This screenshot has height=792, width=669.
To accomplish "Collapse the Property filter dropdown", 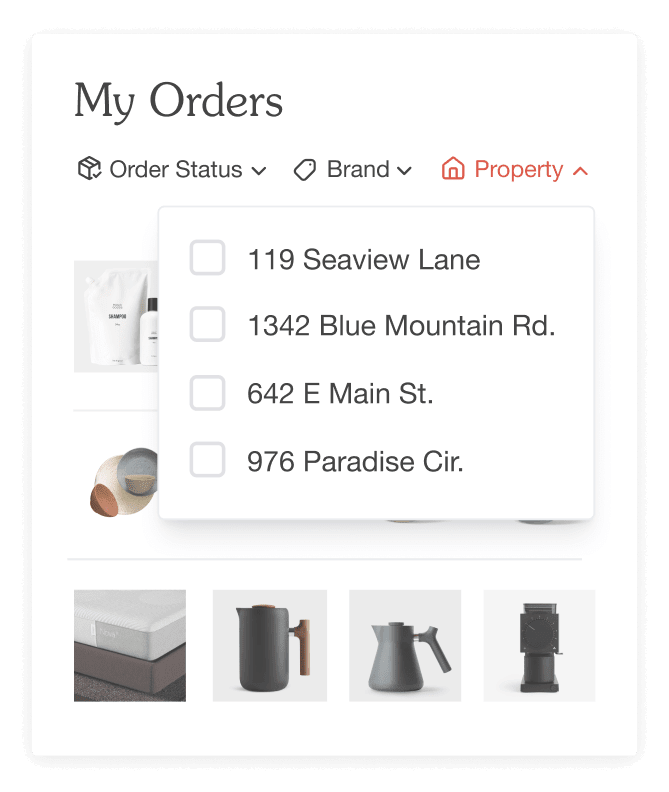I will (515, 170).
